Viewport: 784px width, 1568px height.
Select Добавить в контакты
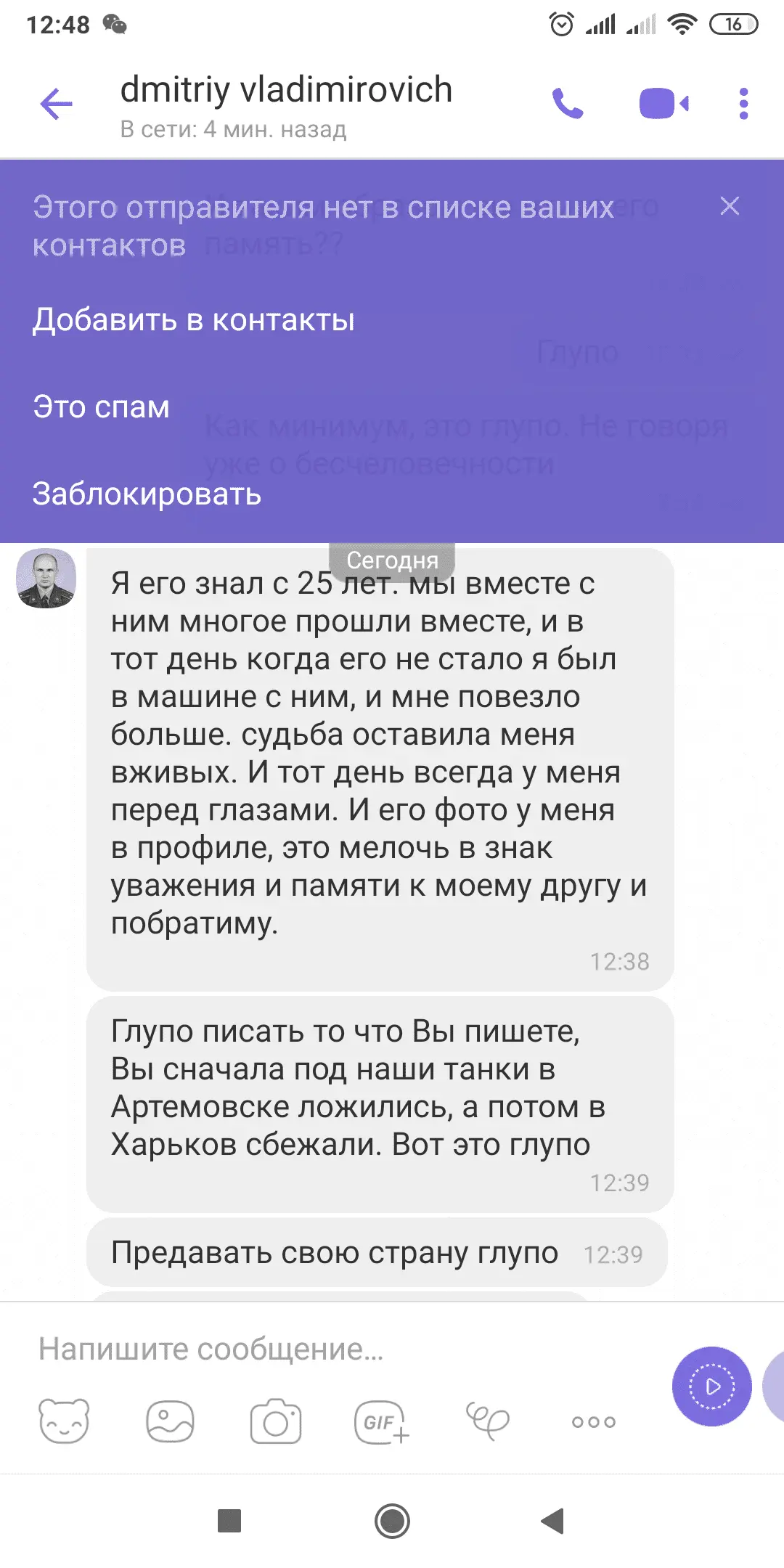194,320
